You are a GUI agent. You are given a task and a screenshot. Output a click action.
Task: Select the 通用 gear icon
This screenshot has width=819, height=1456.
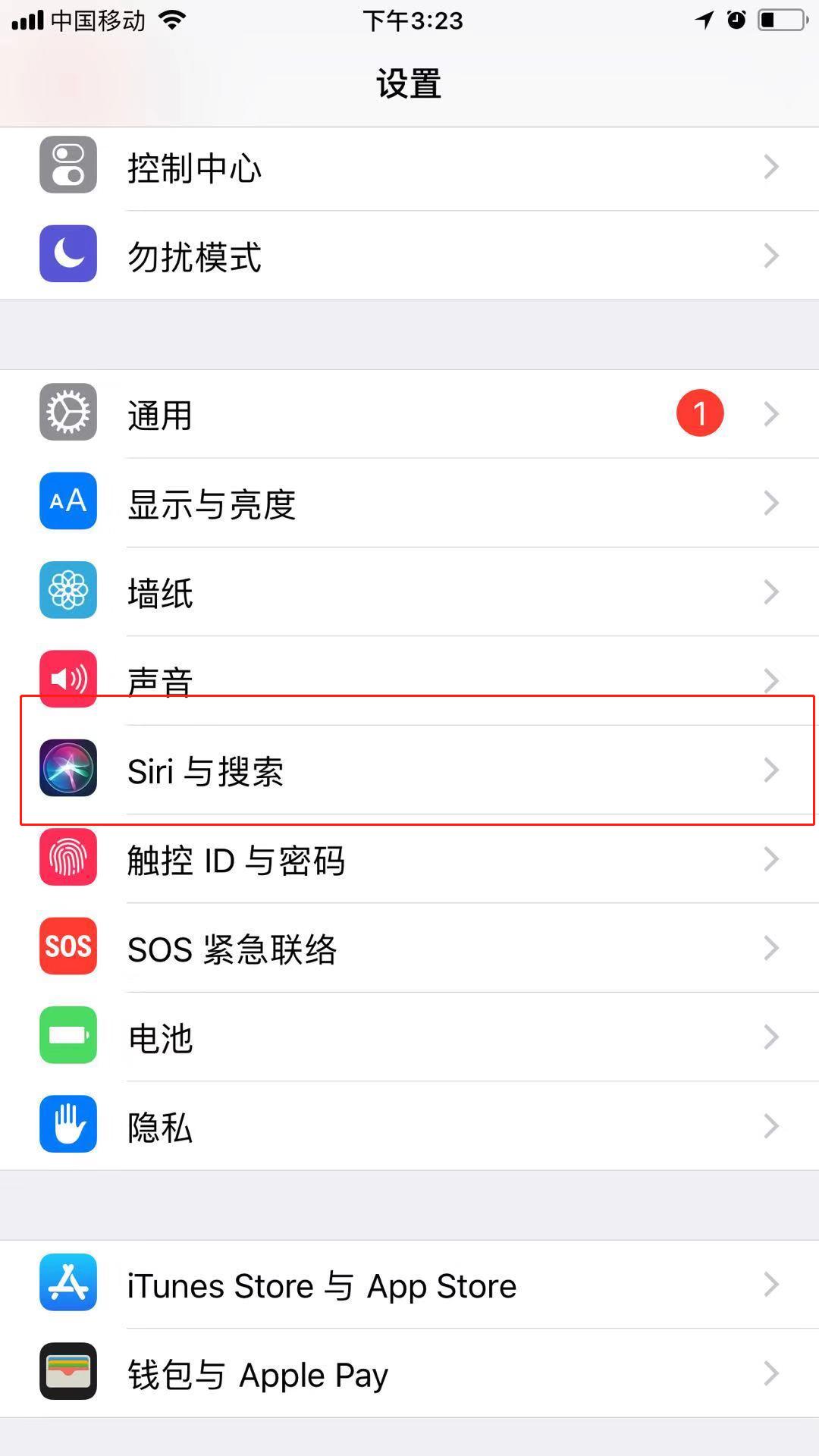pyautogui.click(x=67, y=414)
